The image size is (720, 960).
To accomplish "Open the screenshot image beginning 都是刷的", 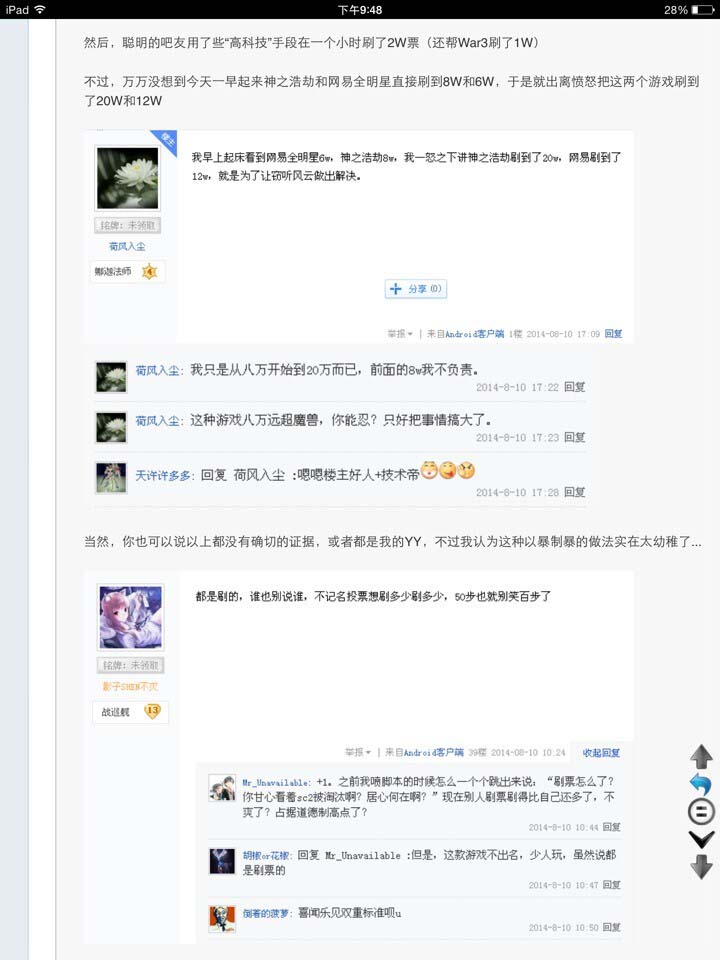I will tap(359, 757).
